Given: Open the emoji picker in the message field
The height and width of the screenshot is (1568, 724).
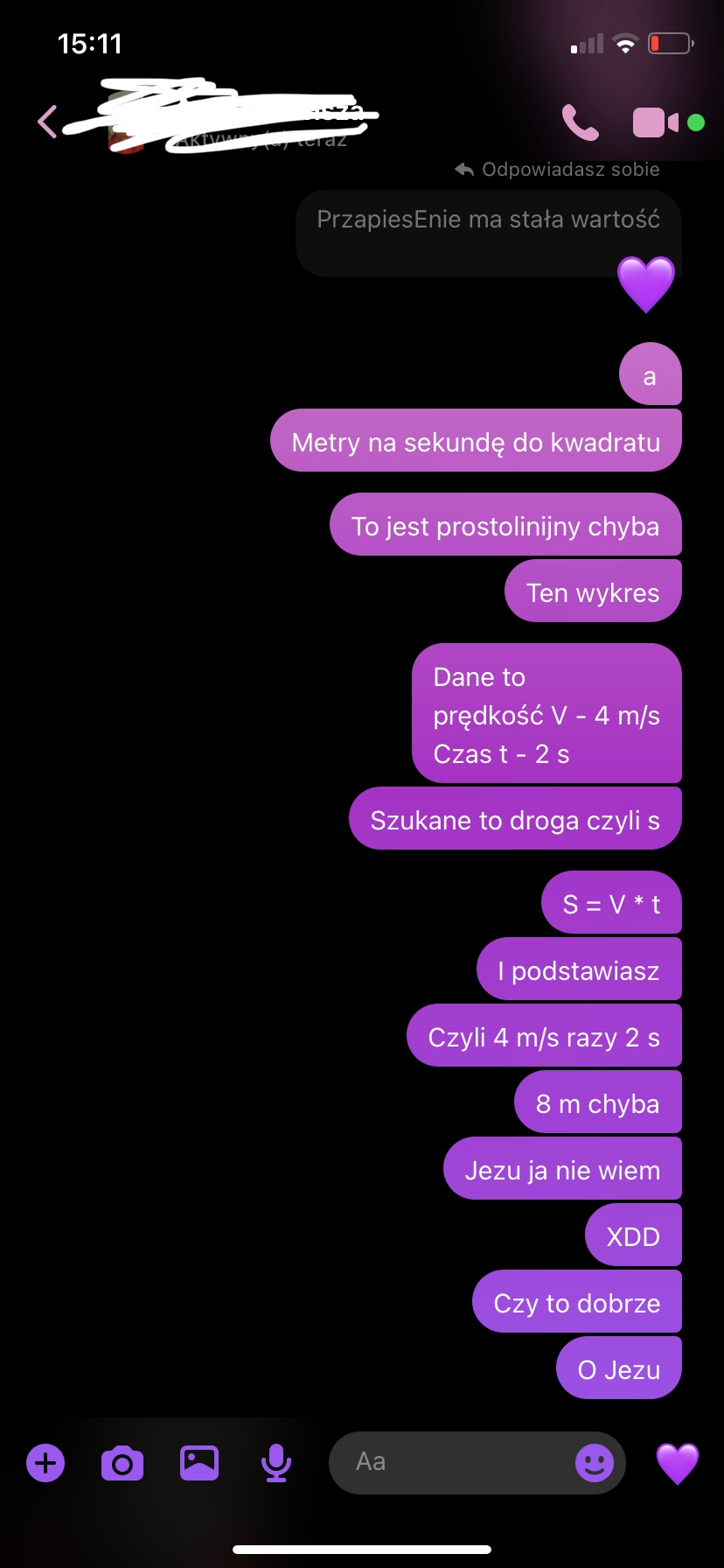Looking at the screenshot, I should [595, 1462].
